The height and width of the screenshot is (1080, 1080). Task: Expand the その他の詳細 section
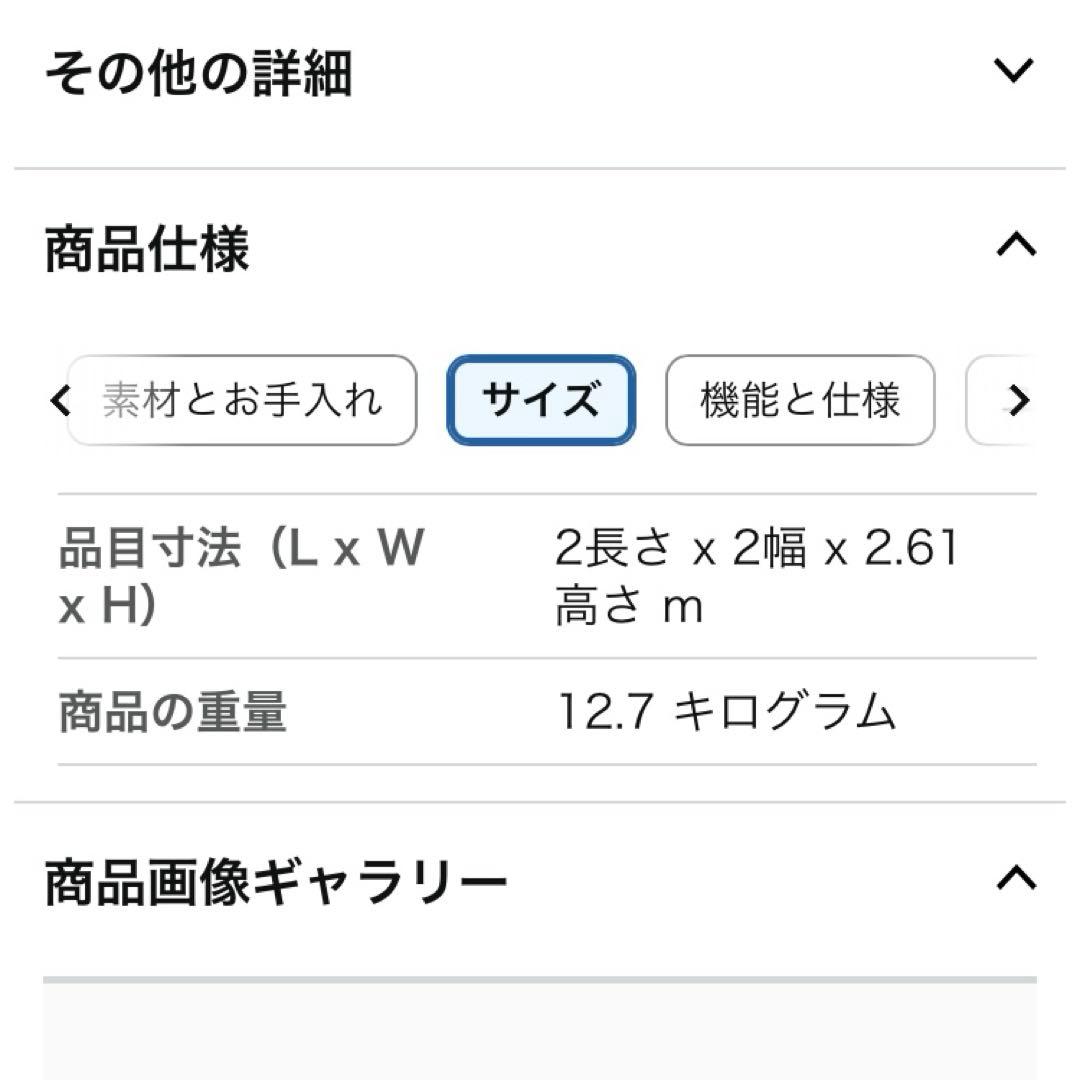(1013, 71)
